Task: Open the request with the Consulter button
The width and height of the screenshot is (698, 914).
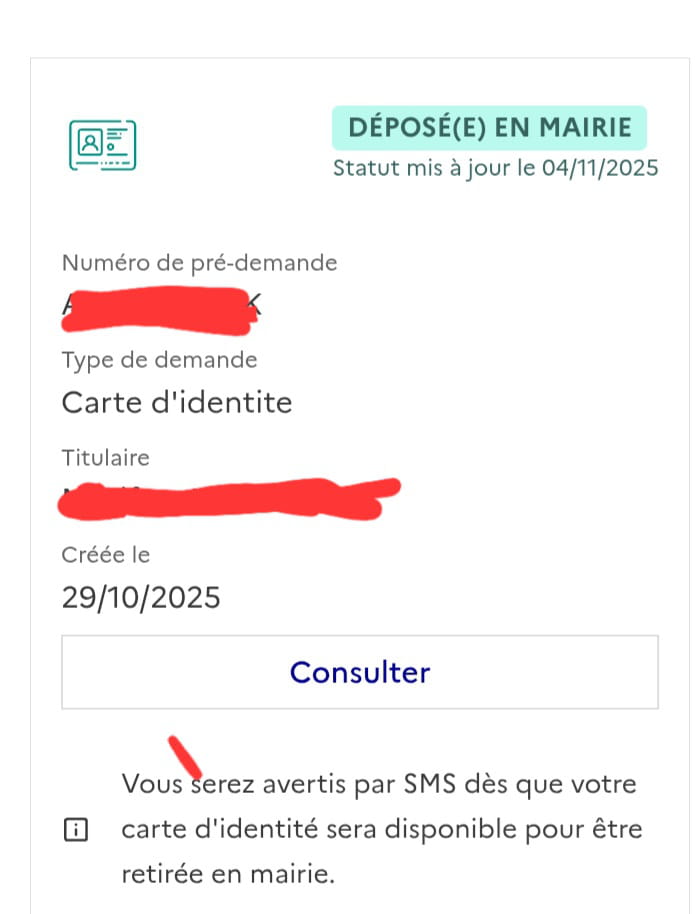Action: click(x=360, y=672)
